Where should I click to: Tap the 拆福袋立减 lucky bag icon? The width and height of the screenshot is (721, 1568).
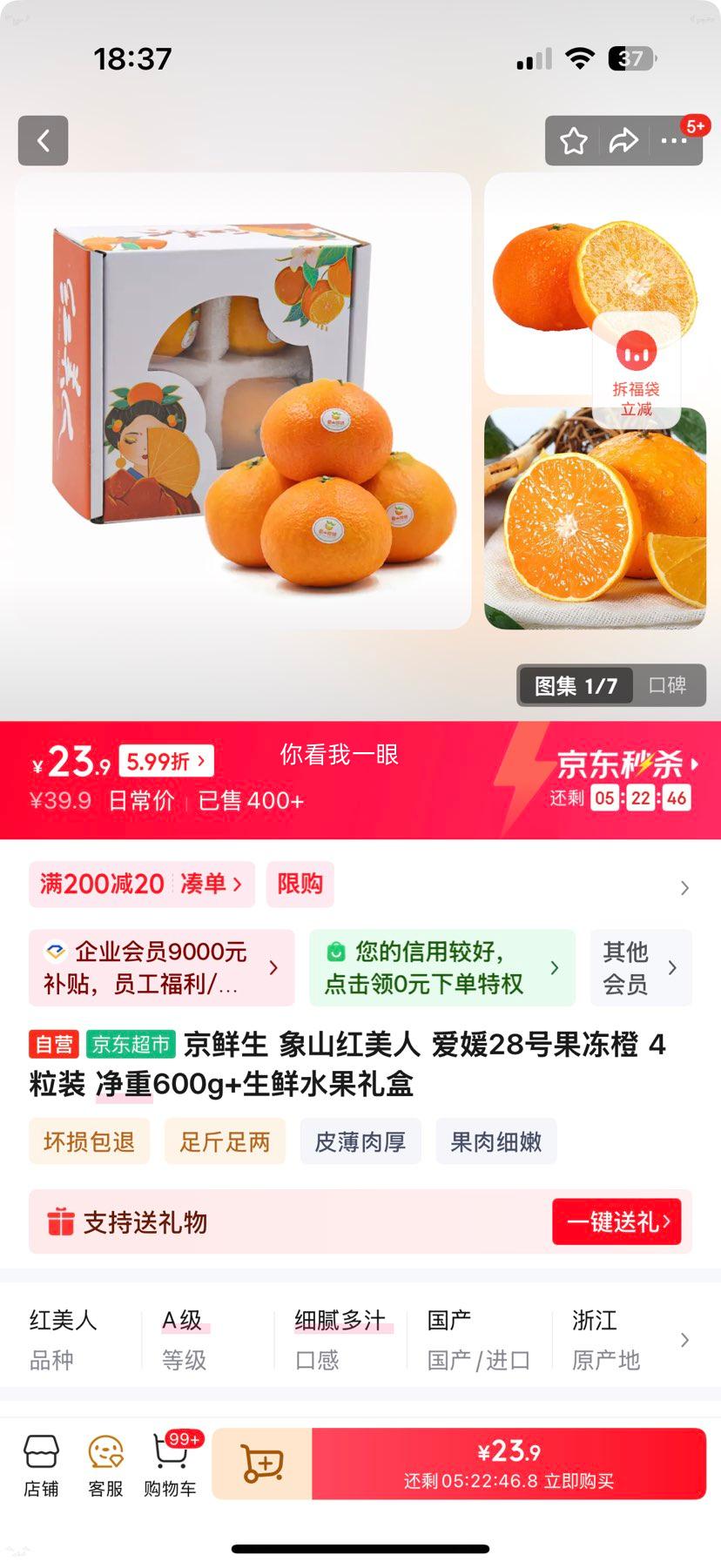click(636, 366)
